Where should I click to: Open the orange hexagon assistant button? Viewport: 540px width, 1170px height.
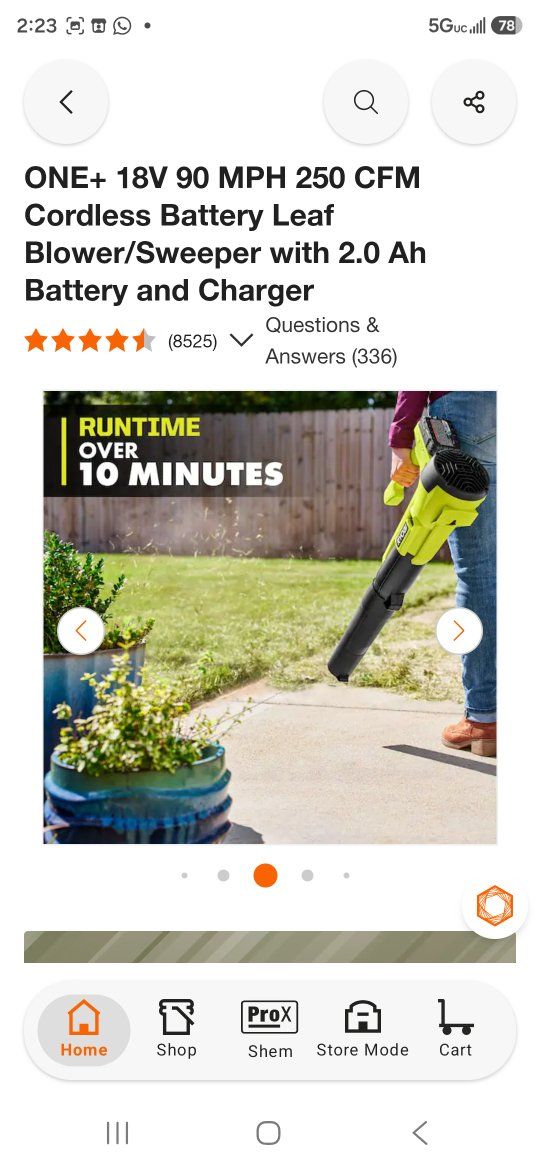(495, 906)
